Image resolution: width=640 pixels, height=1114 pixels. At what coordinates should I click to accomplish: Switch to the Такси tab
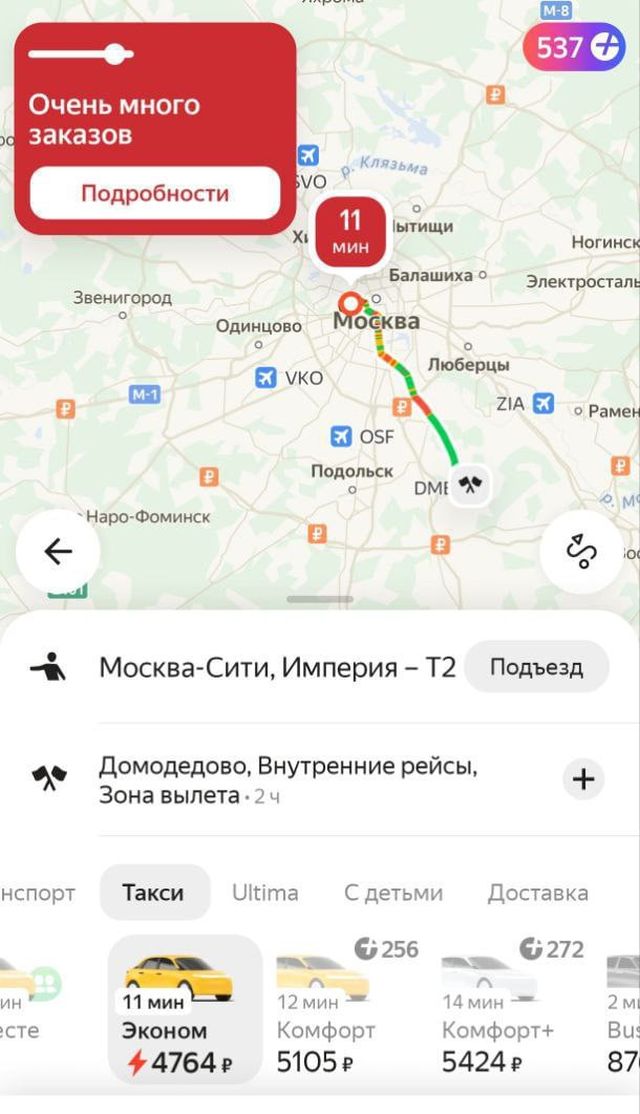154,892
